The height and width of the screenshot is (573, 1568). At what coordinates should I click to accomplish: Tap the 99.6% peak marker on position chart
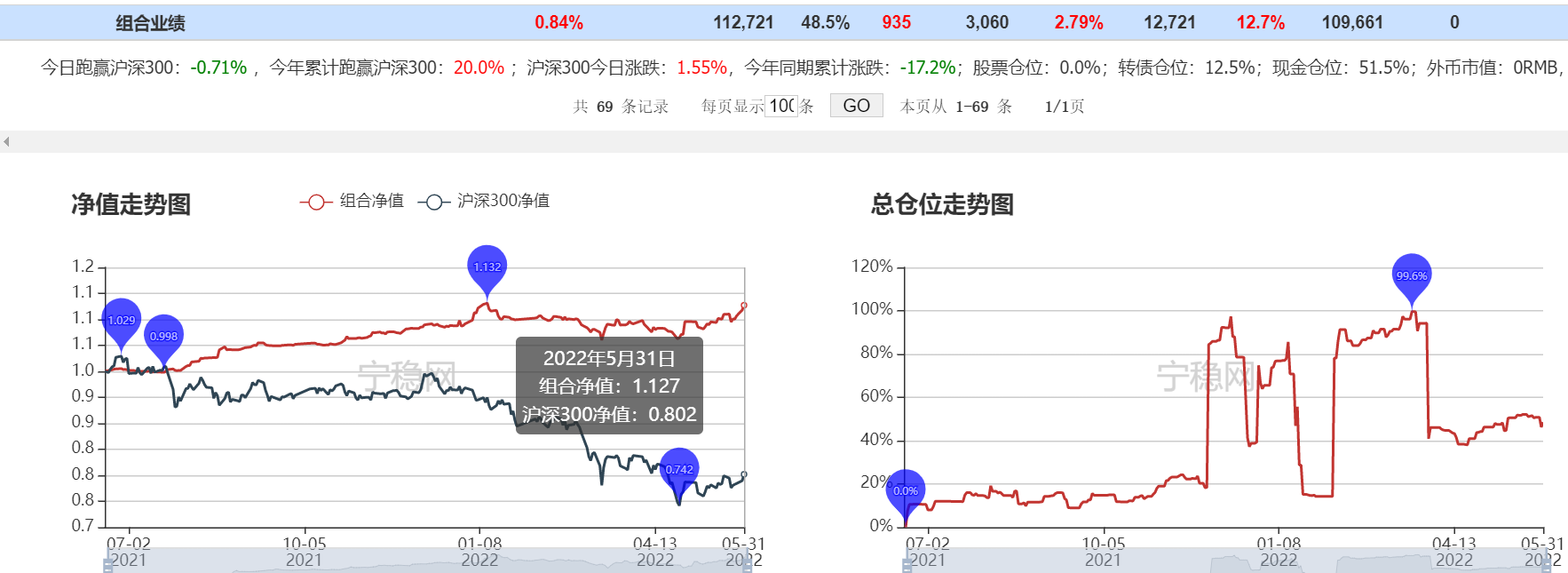1412,275
